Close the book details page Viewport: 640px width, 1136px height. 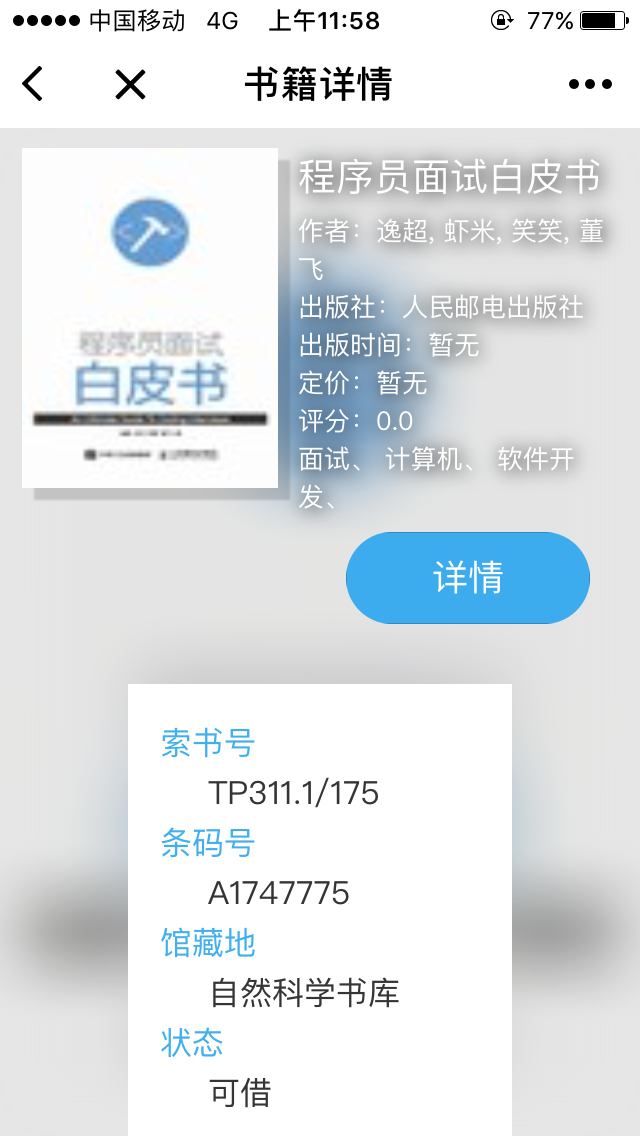130,84
